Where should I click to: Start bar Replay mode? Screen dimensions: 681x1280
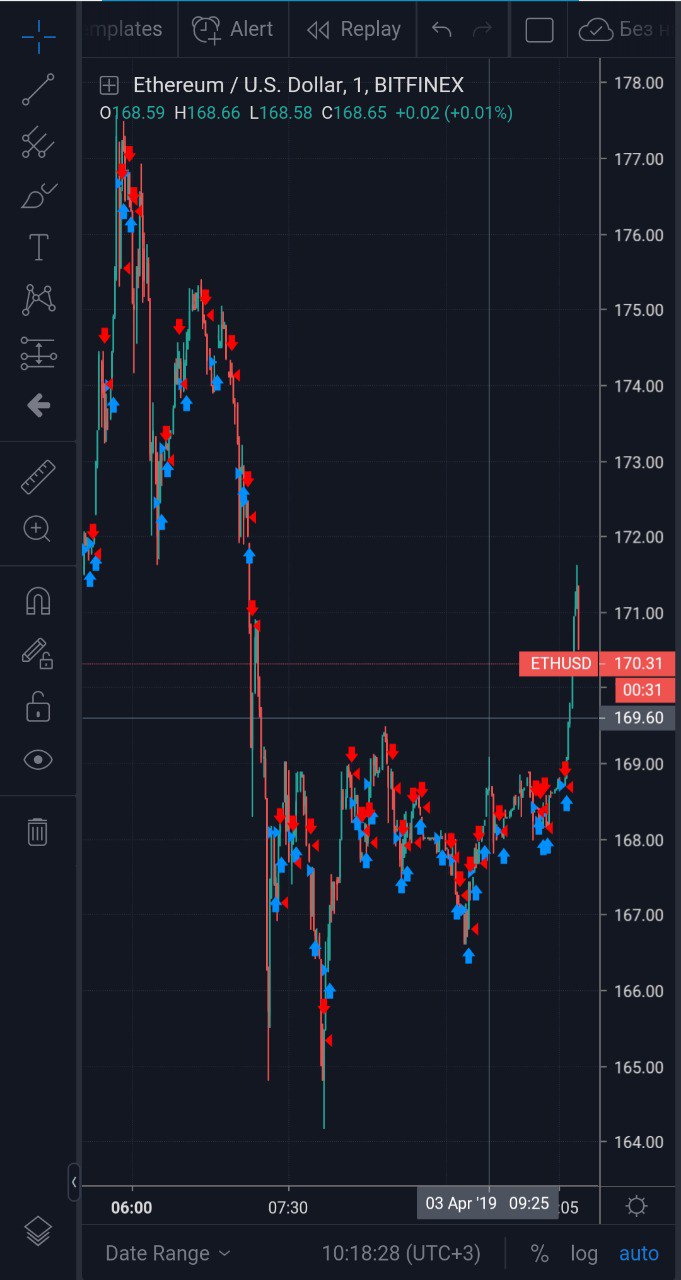tap(353, 29)
